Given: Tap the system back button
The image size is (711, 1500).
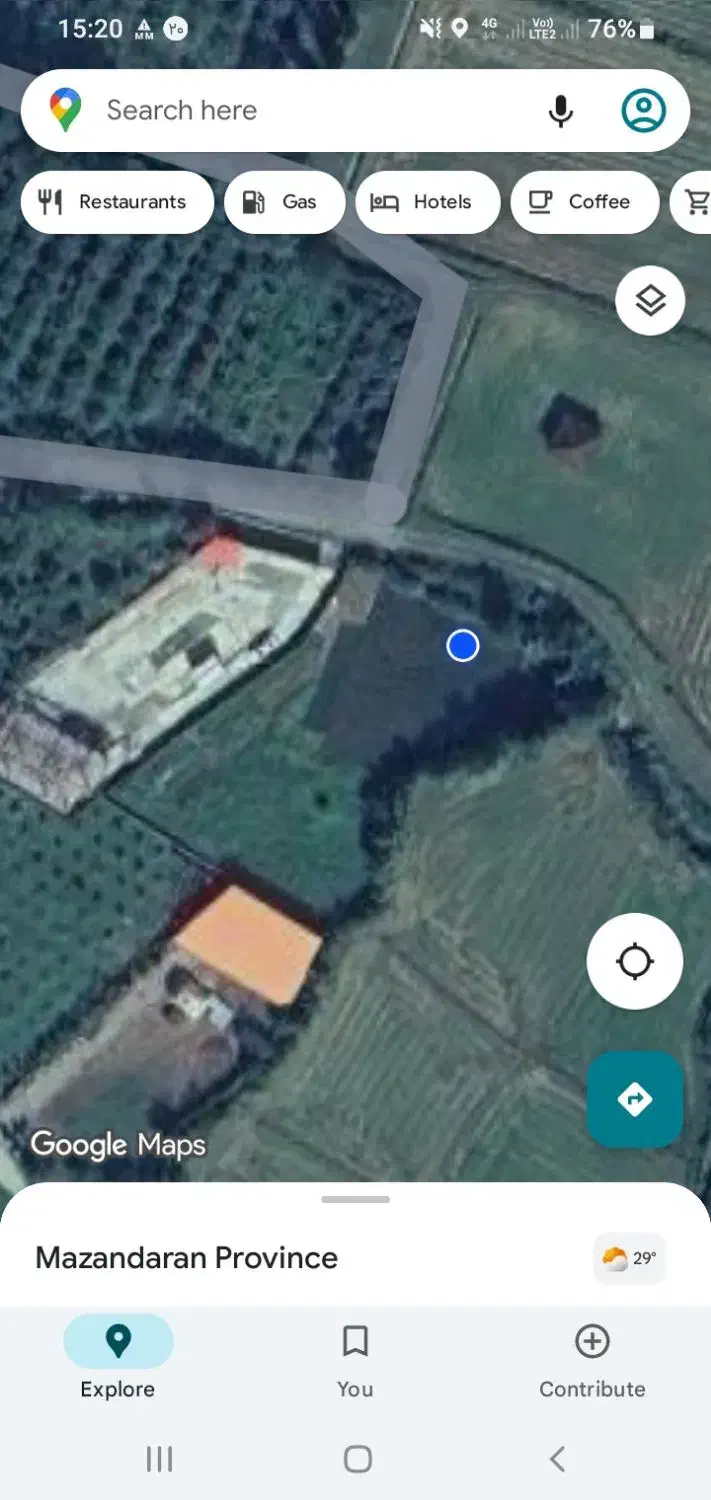Looking at the screenshot, I should 558,1459.
